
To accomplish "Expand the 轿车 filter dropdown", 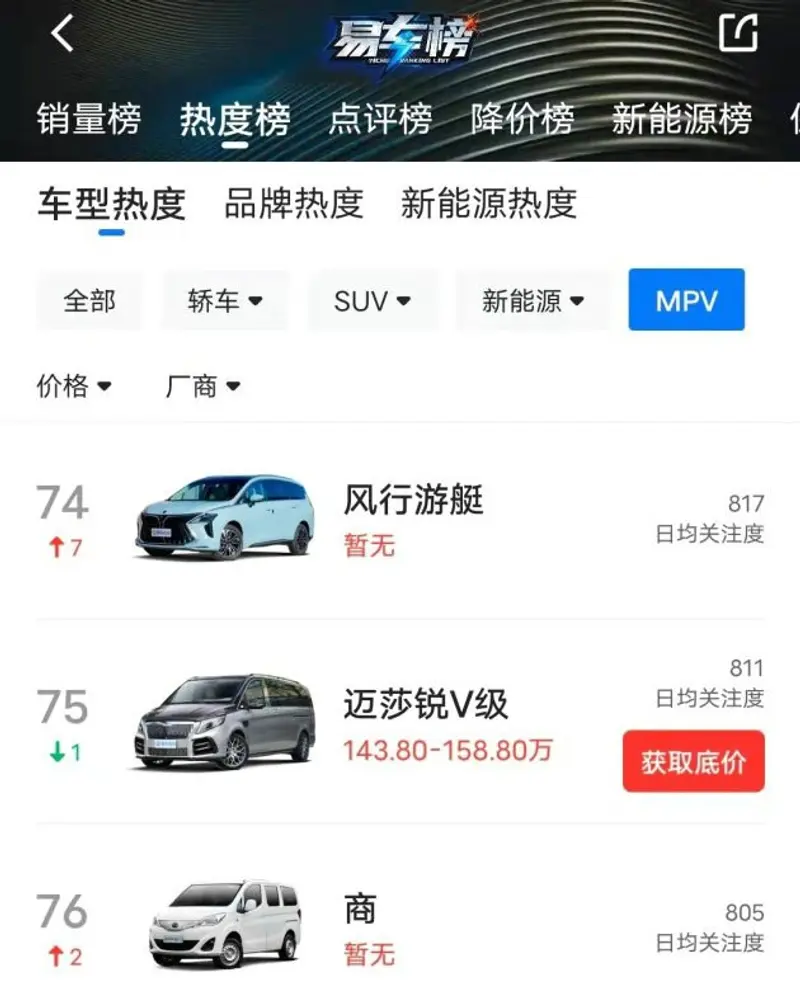I will pos(225,300).
